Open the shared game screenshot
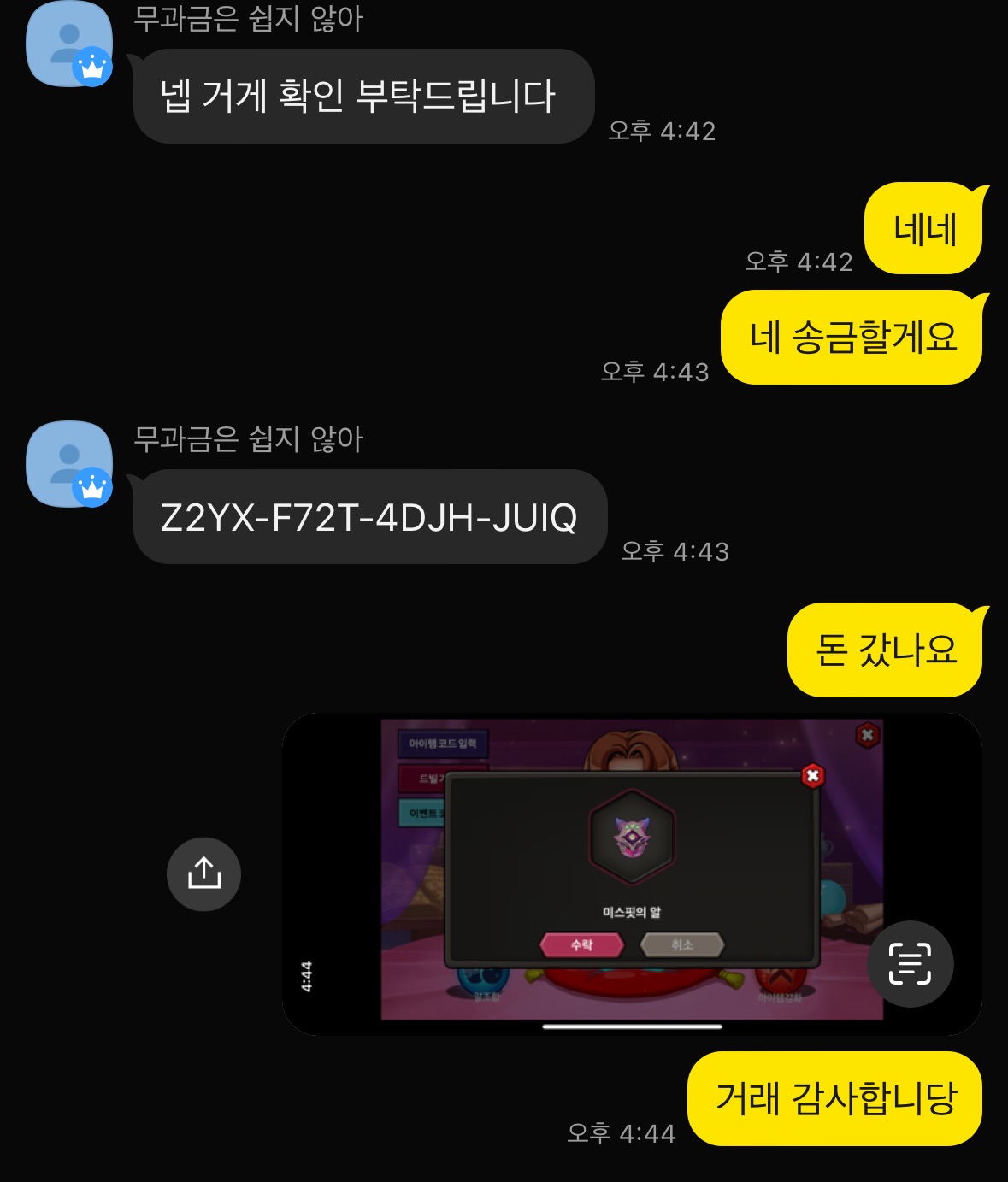 coord(631,872)
